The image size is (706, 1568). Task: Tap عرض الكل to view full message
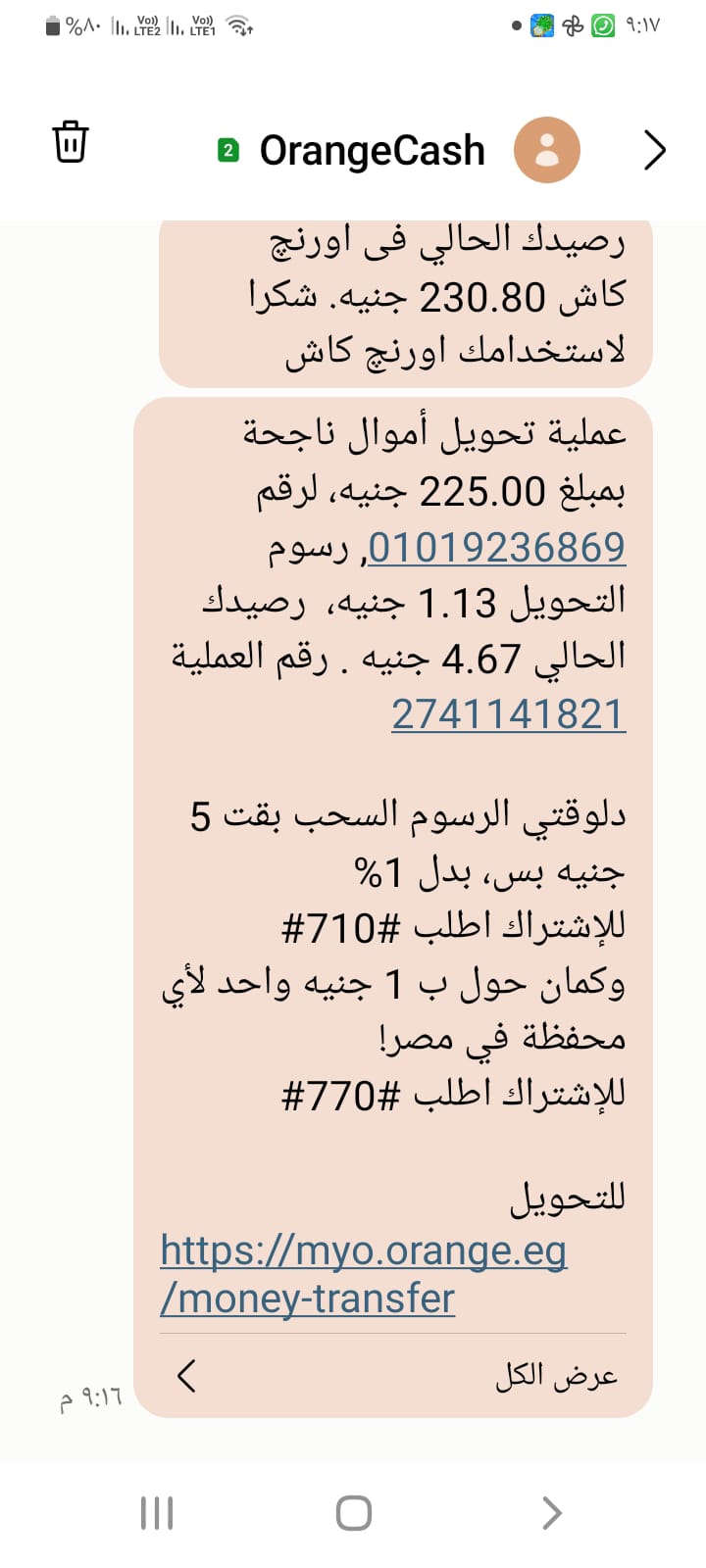pos(556,1376)
